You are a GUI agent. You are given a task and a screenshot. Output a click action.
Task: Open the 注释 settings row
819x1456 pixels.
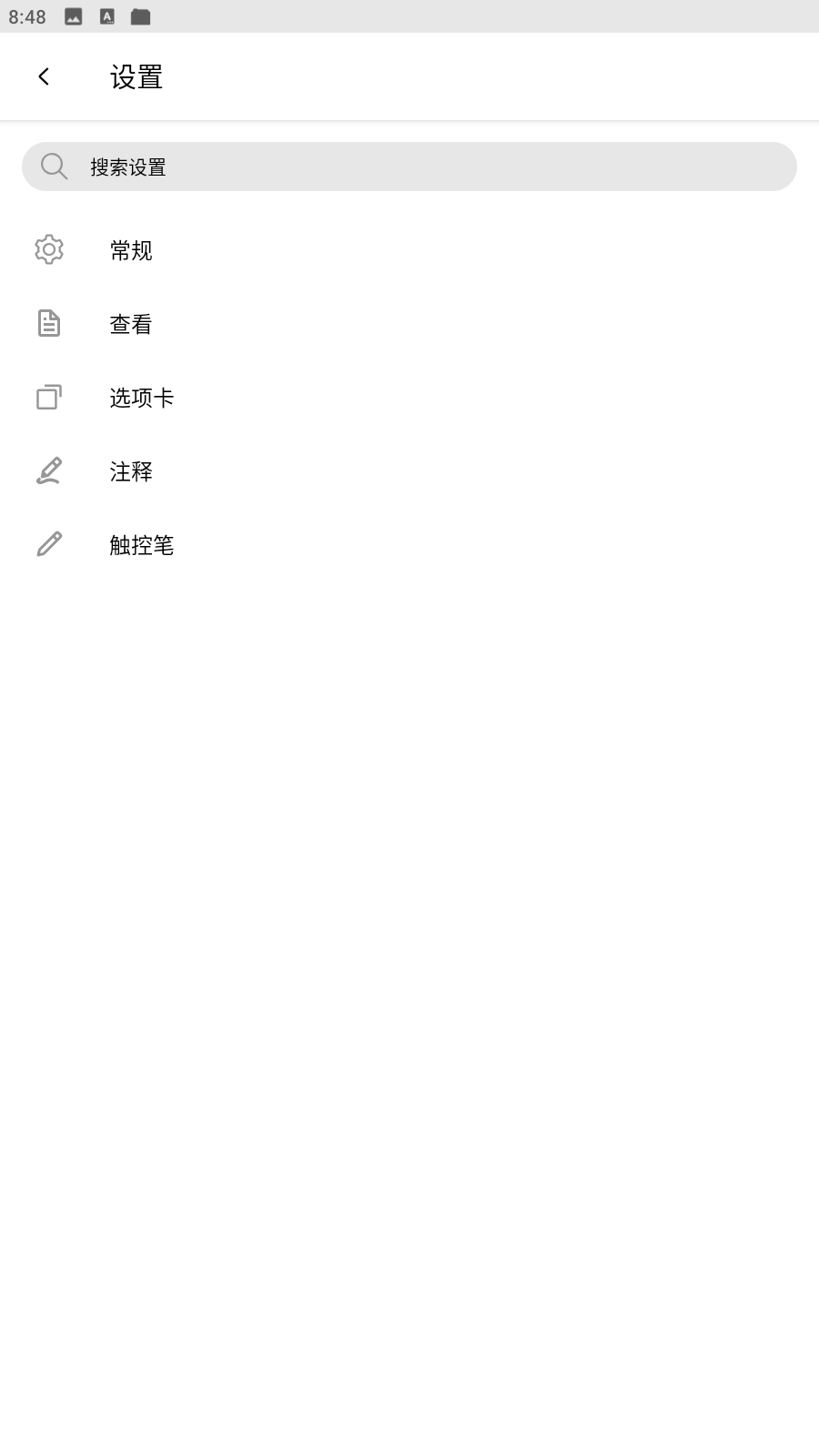pyautogui.click(x=409, y=470)
